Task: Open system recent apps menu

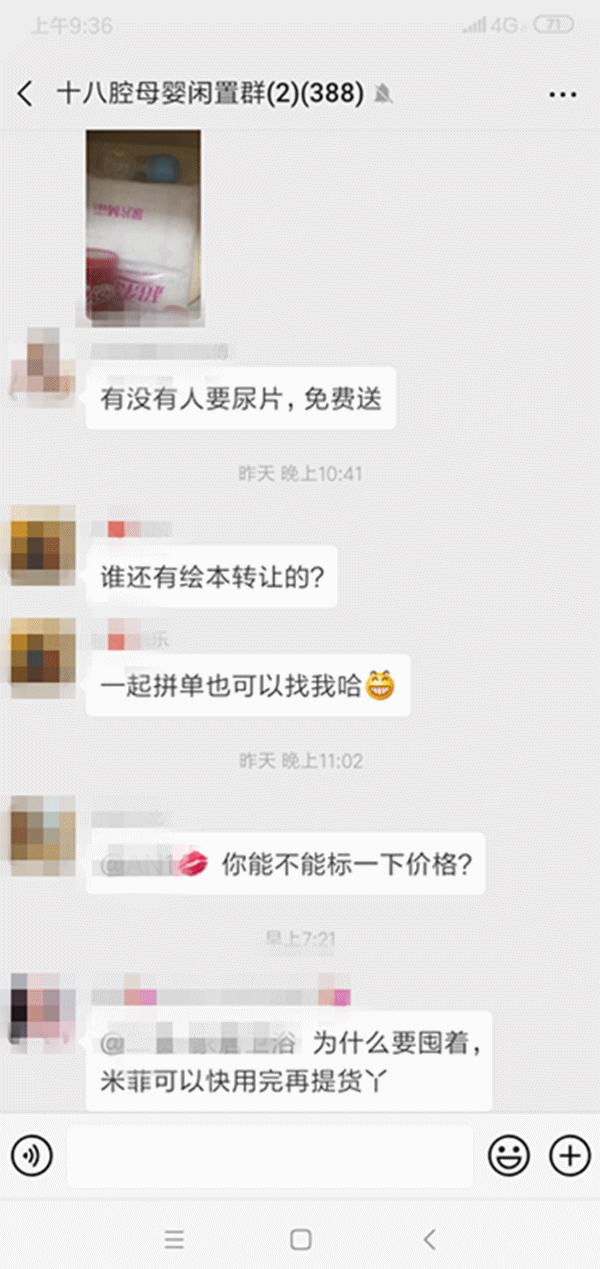Action: [174, 1240]
